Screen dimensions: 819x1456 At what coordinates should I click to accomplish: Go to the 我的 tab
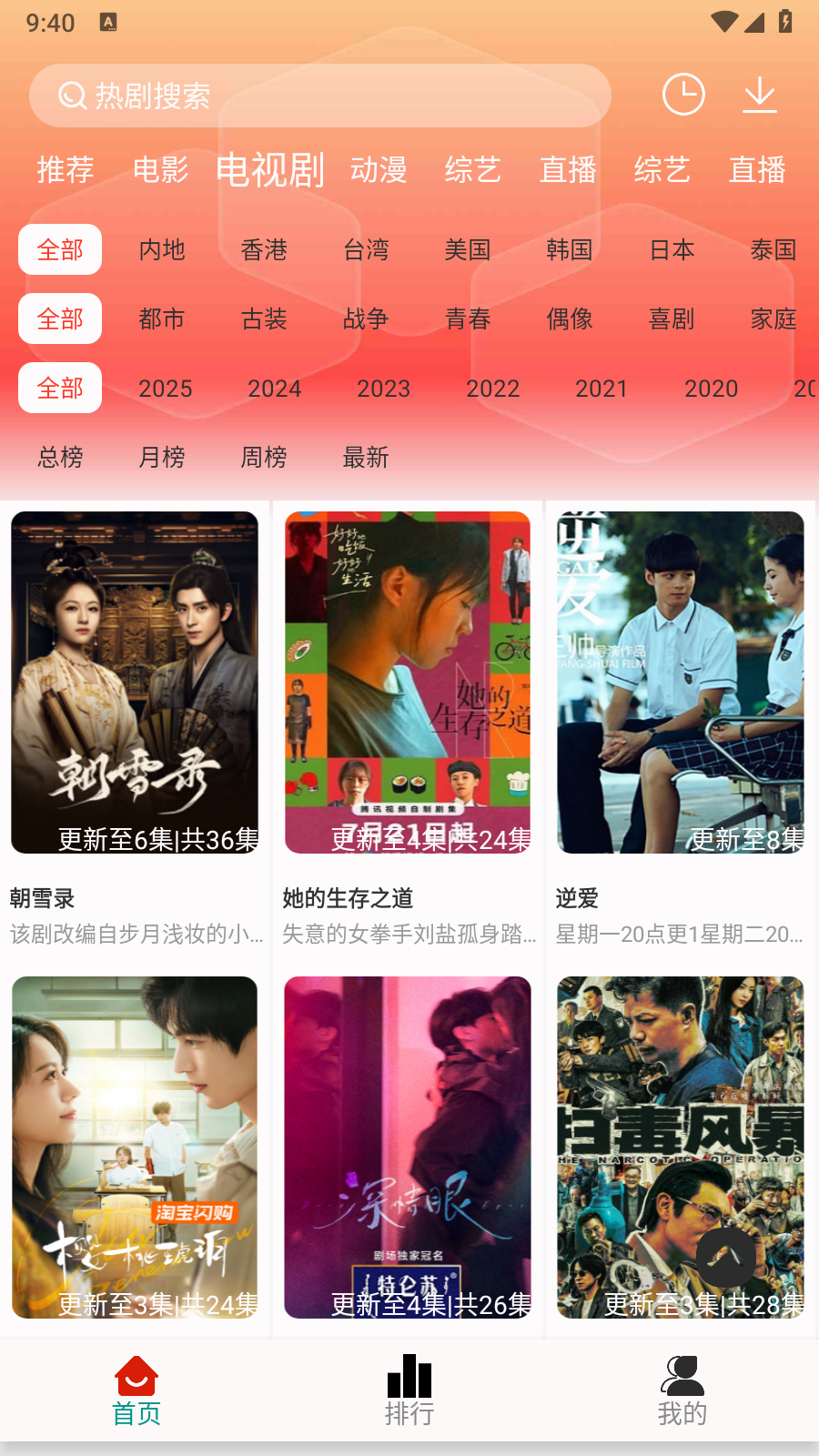click(x=682, y=1390)
